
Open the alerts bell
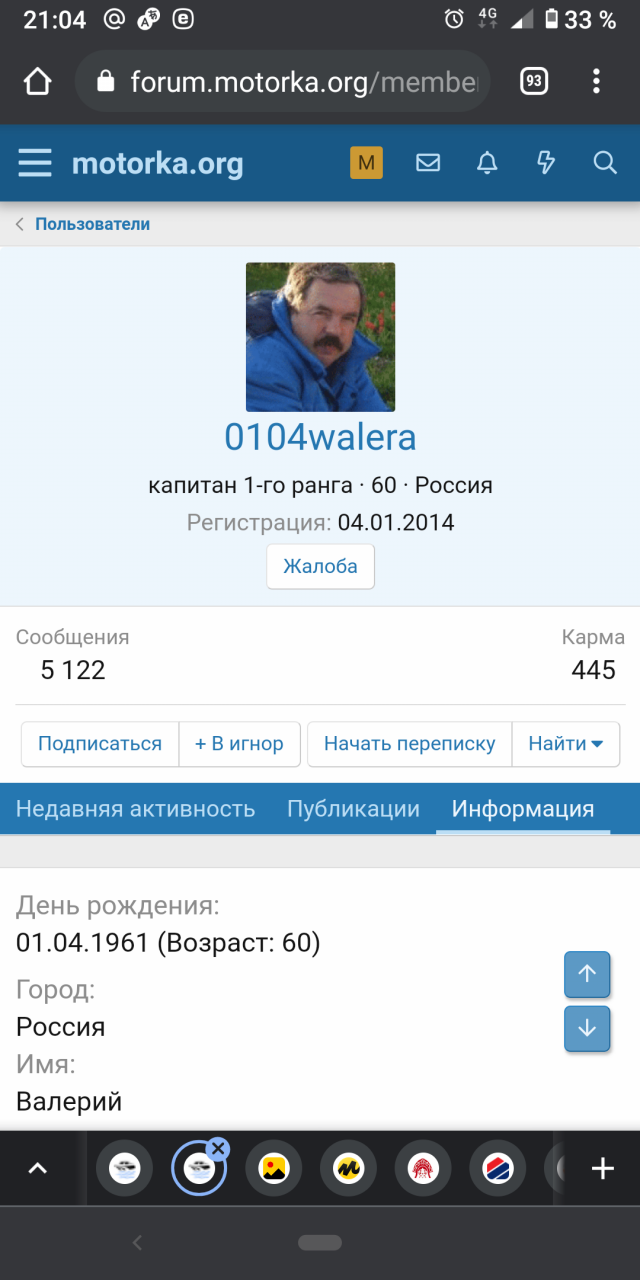(487, 163)
